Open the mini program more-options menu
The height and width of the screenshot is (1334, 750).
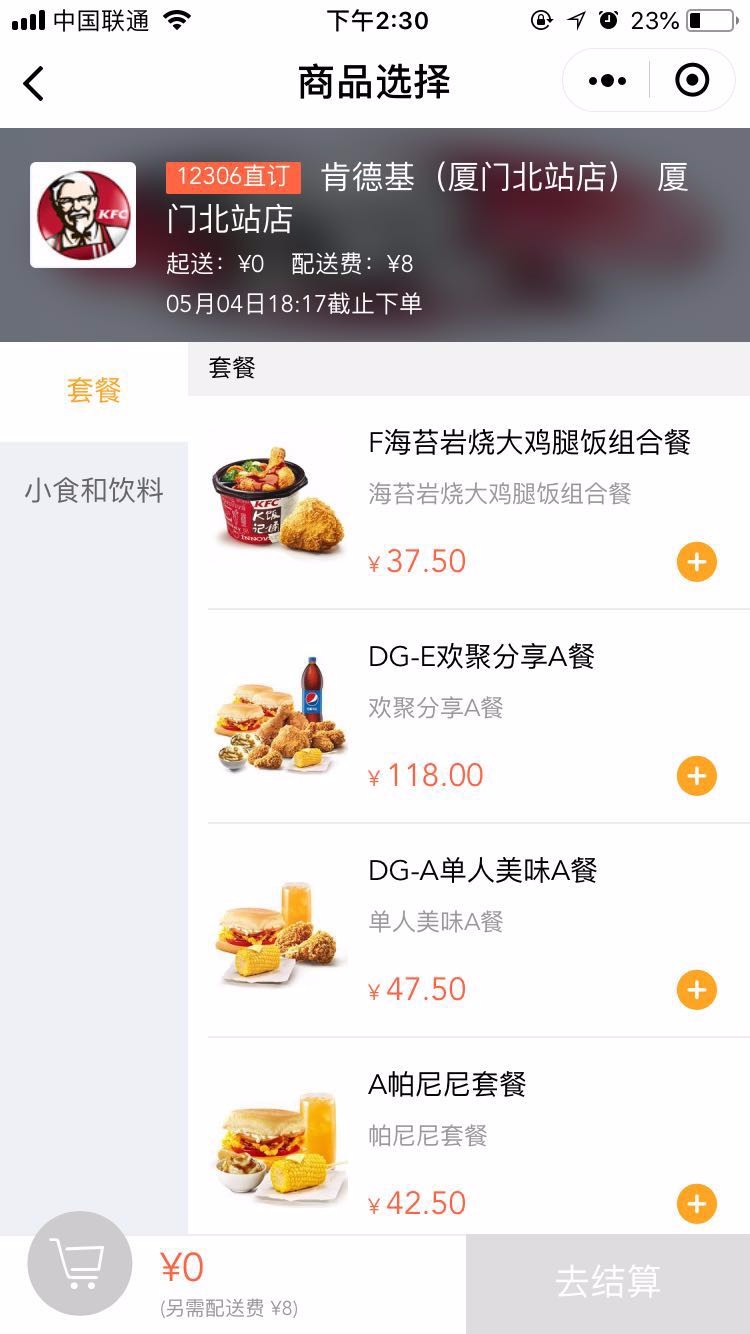click(607, 81)
